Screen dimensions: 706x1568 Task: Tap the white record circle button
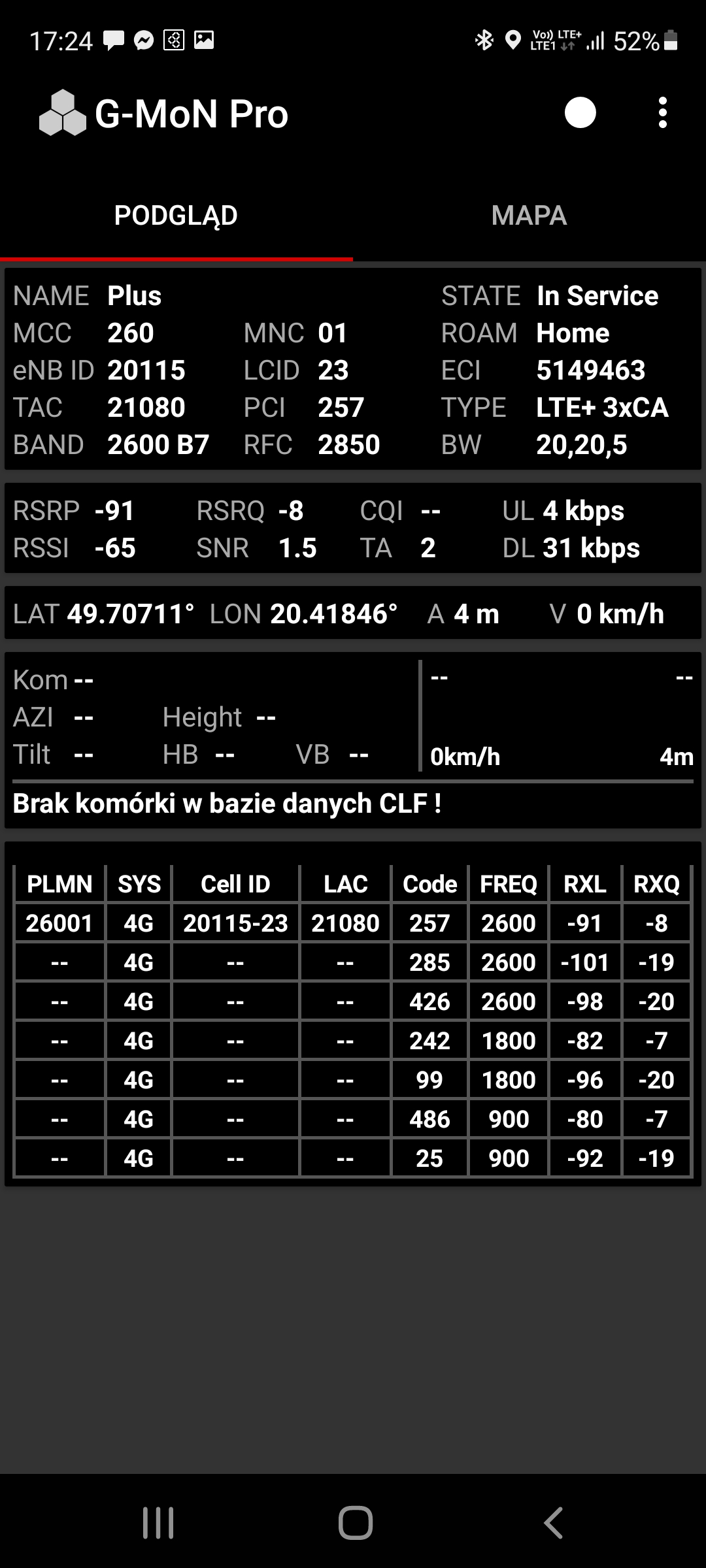580,113
